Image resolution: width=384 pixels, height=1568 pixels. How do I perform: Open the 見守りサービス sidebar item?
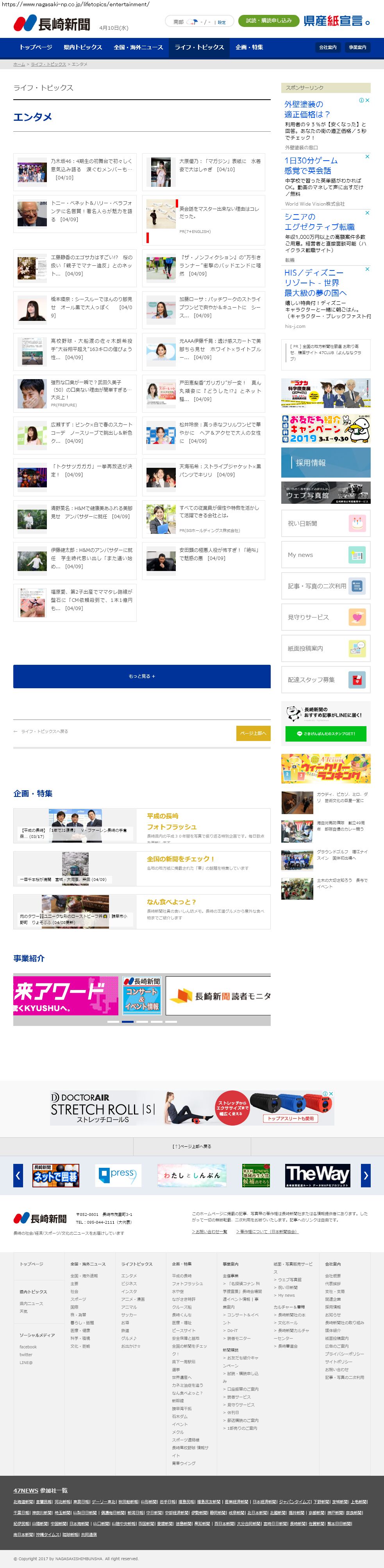(x=325, y=617)
